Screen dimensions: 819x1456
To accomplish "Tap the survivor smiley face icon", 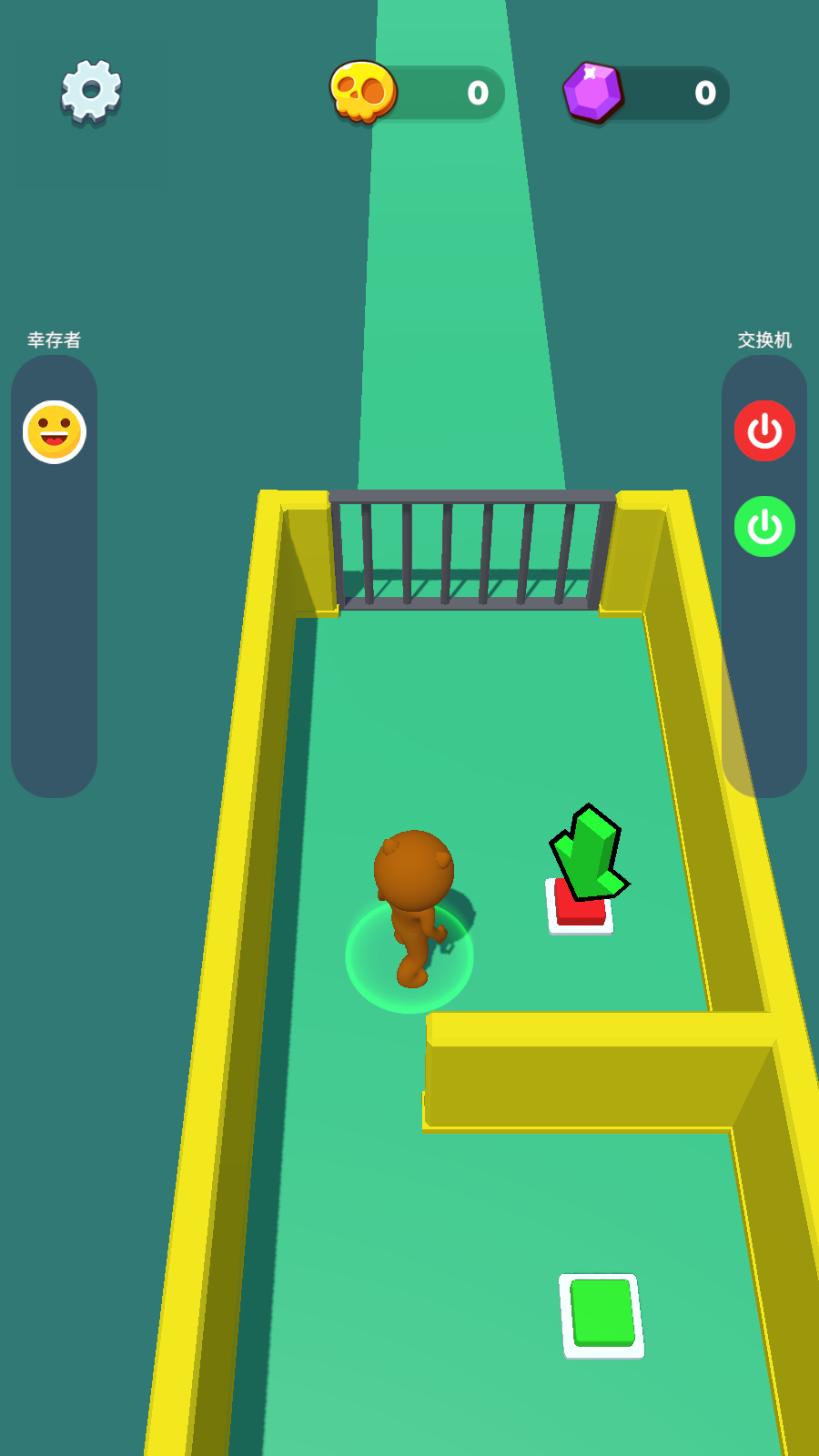I will [55, 432].
